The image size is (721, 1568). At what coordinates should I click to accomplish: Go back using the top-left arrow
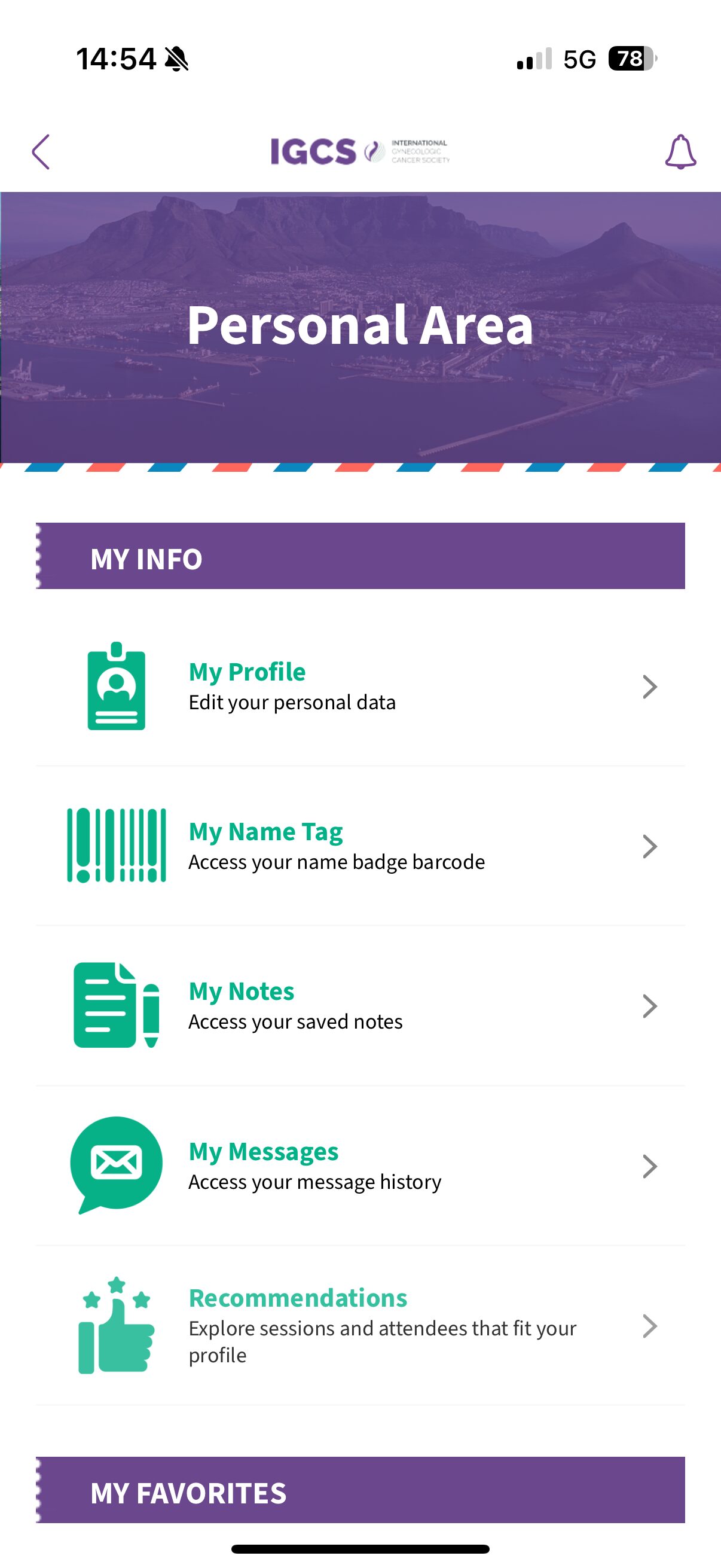tap(41, 151)
